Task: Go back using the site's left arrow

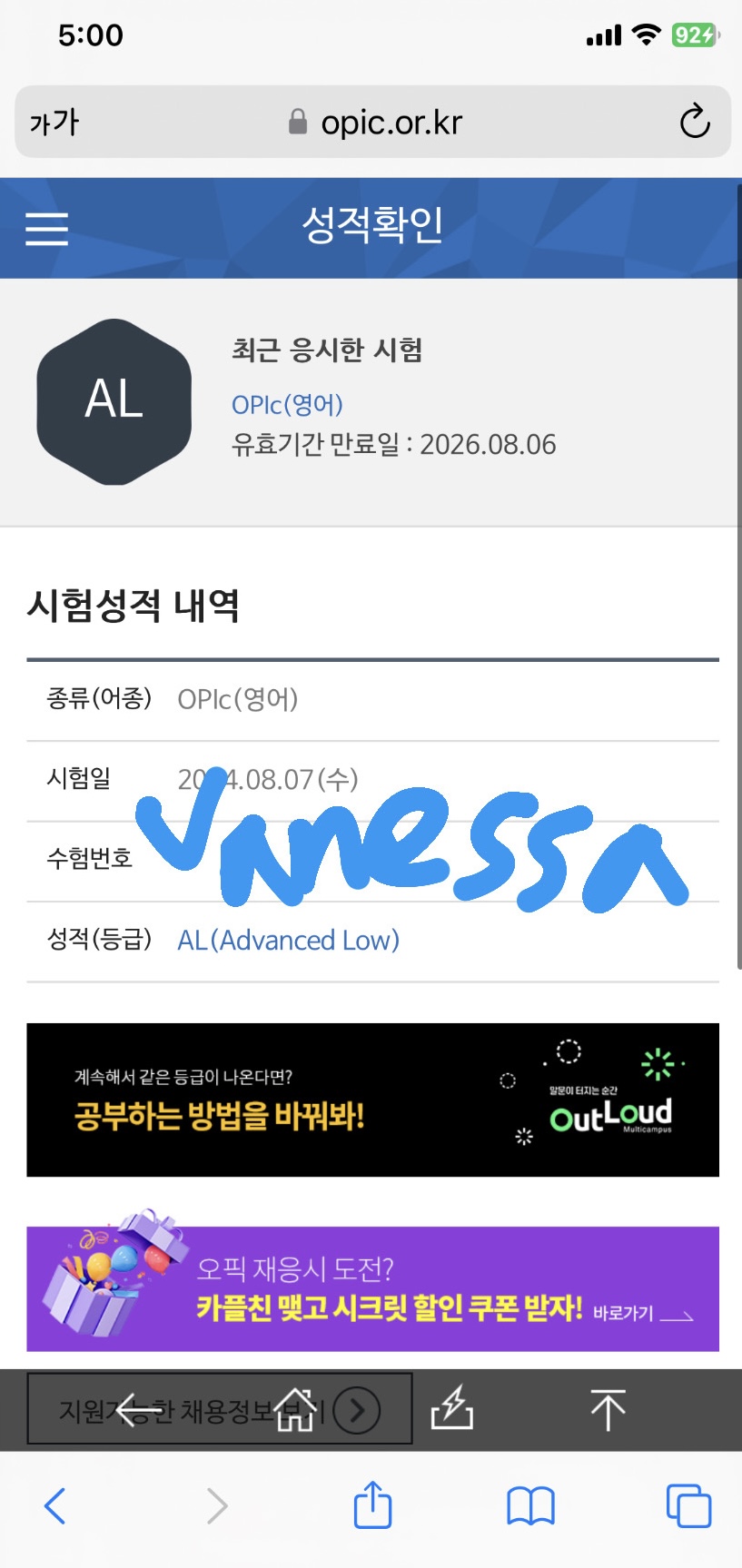Action: point(137,1410)
